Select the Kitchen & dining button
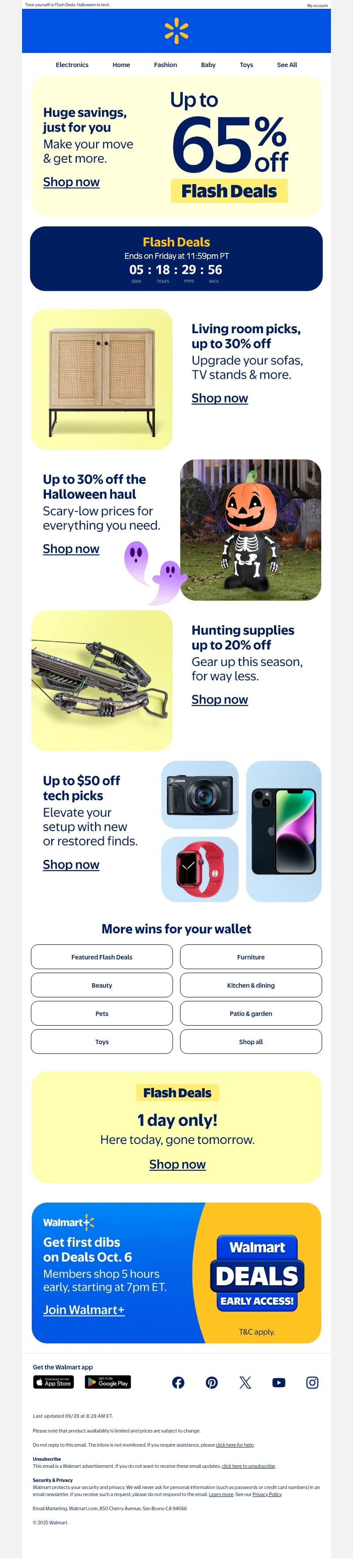The width and height of the screenshot is (353, 1568). pyautogui.click(x=251, y=985)
